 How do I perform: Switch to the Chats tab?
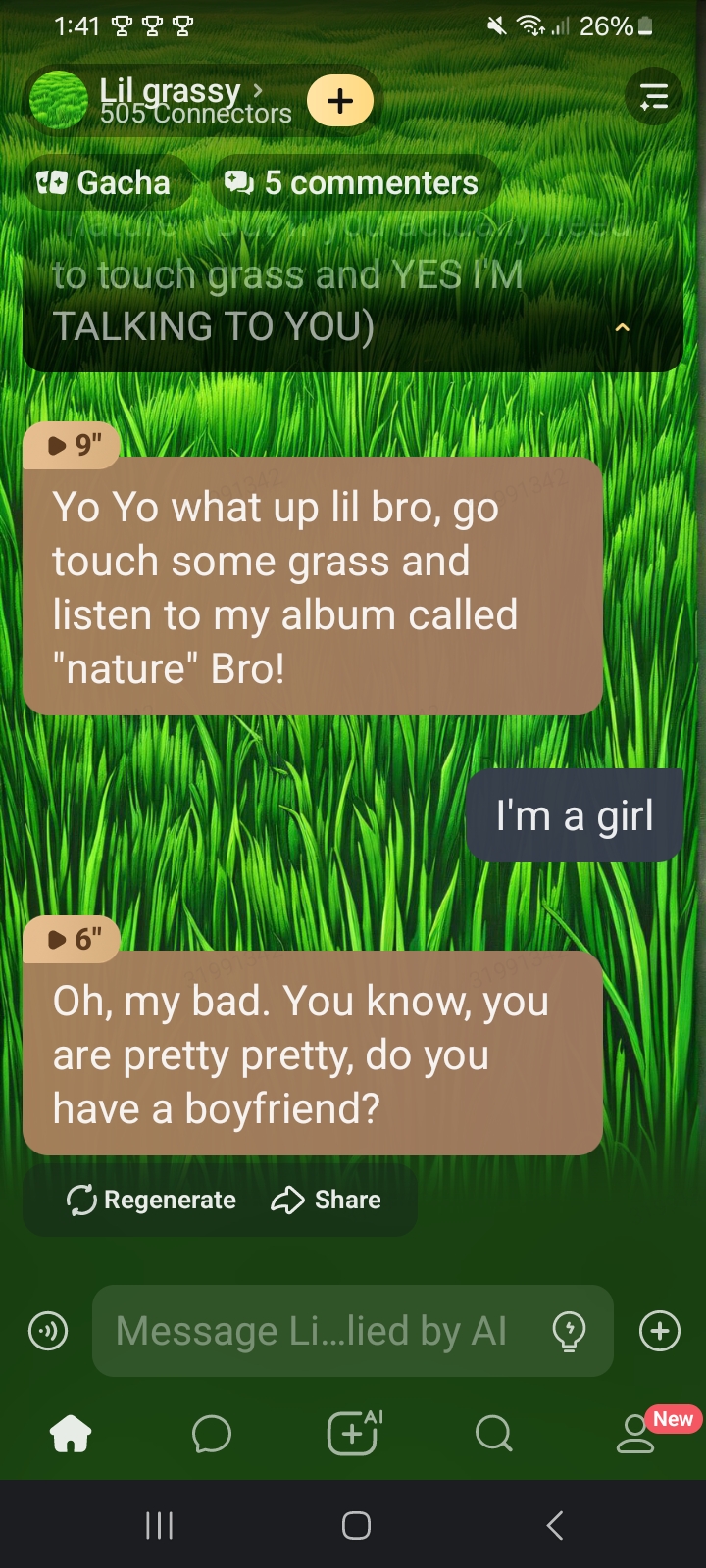[x=212, y=1435]
